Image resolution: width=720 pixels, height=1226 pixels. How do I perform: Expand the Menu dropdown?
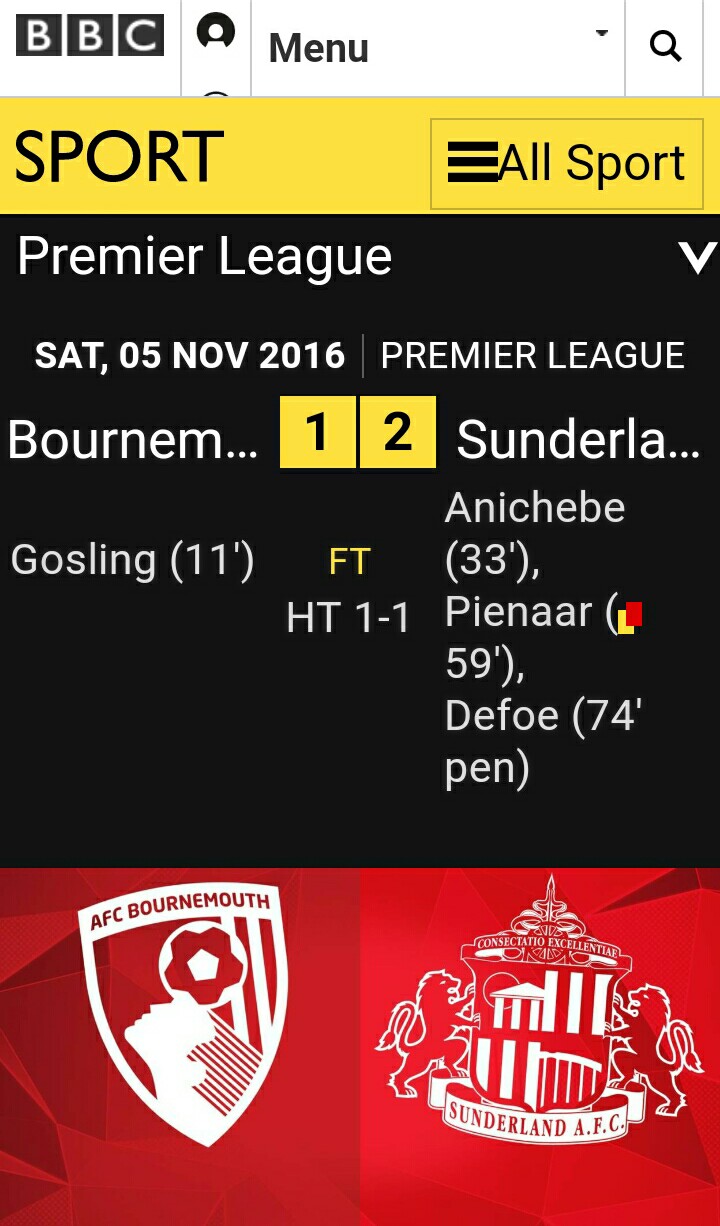click(437, 47)
